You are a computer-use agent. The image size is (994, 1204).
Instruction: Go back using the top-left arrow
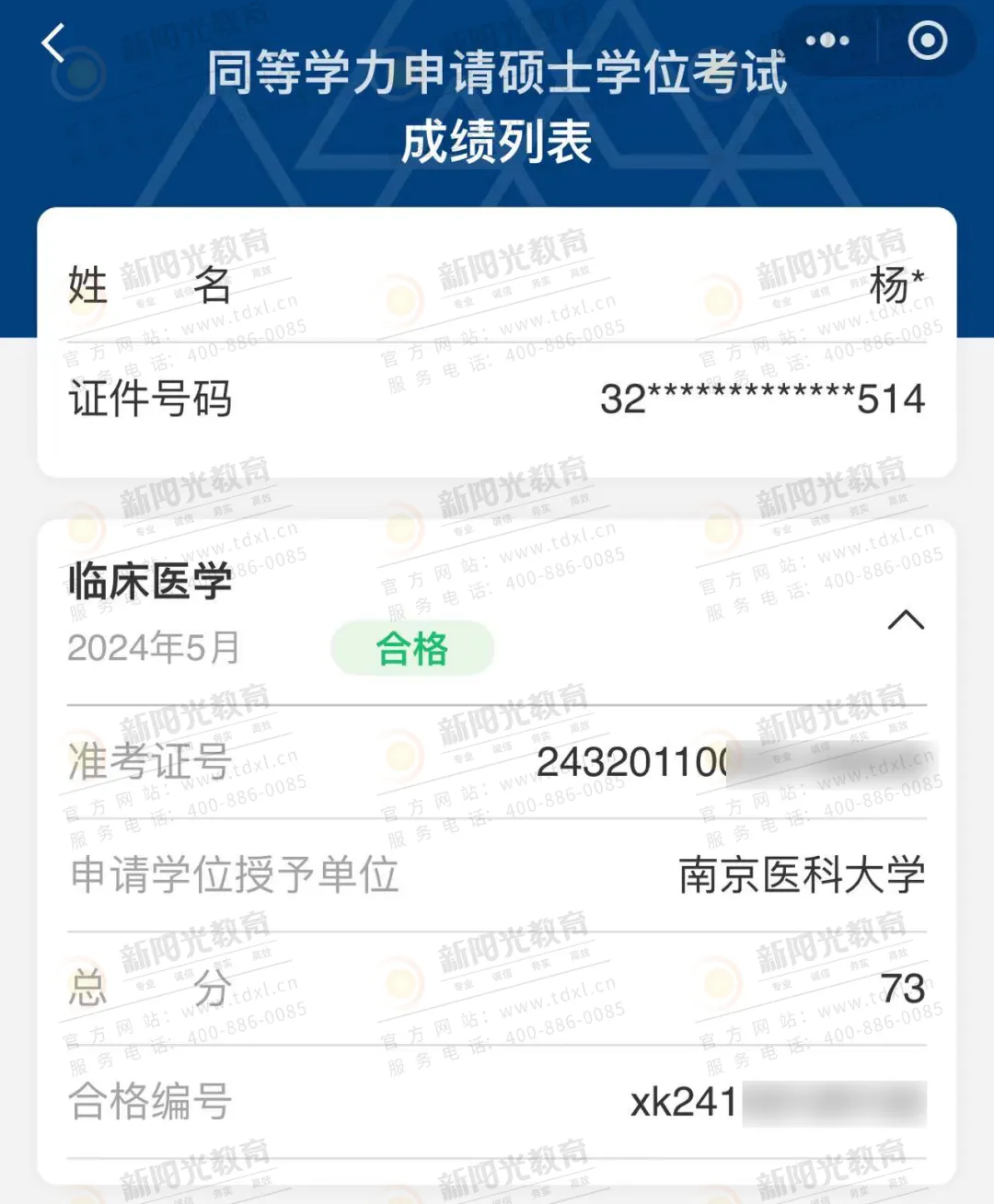tap(54, 43)
